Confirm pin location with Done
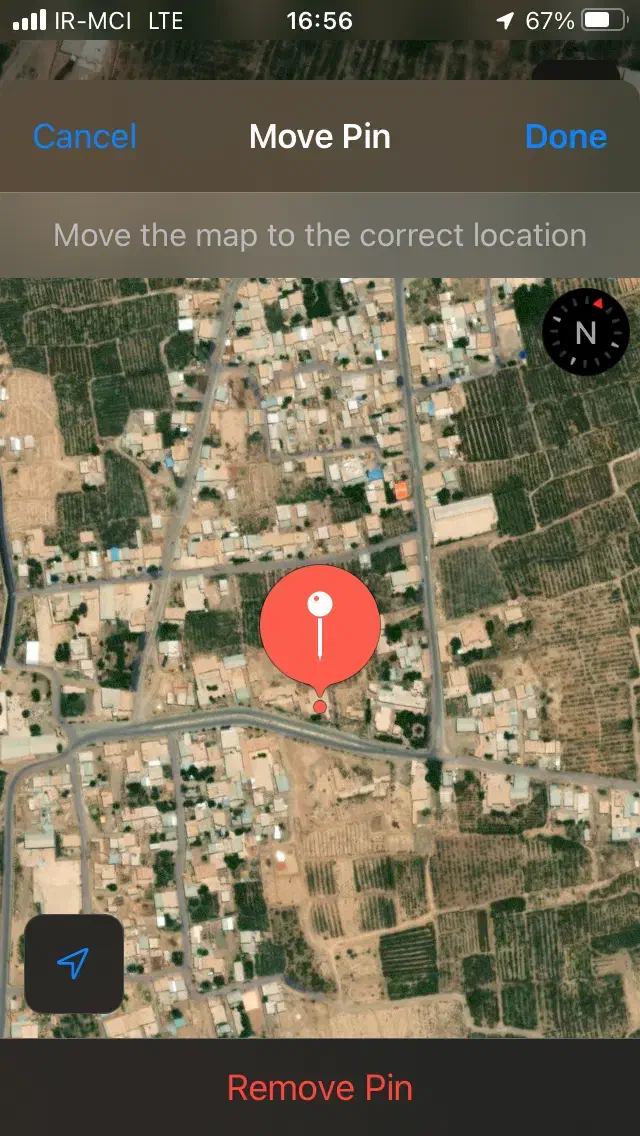Image resolution: width=640 pixels, height=1136 pixels. pos(566,136)
